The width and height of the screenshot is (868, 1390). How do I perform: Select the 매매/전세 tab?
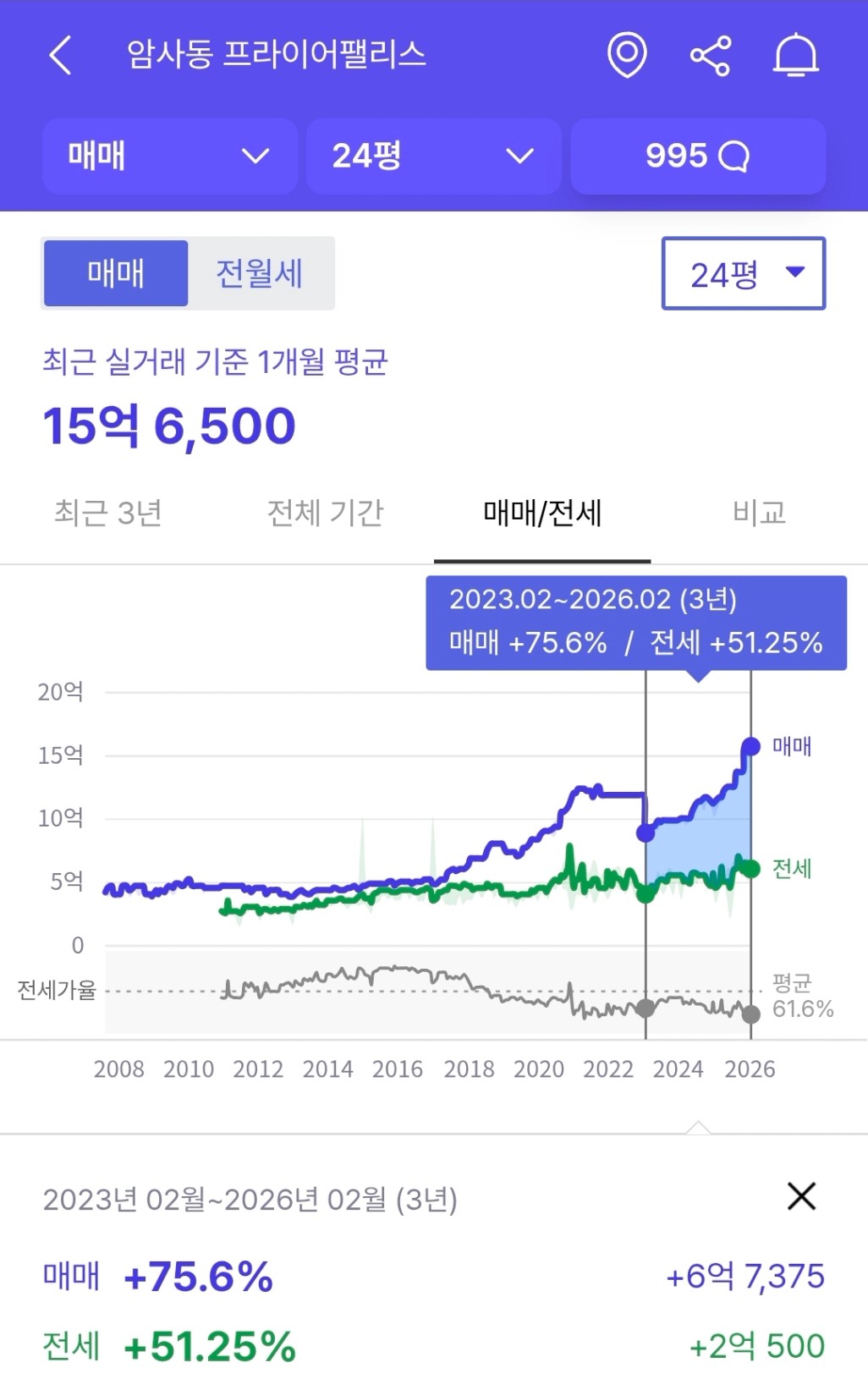tap(542, 513)
